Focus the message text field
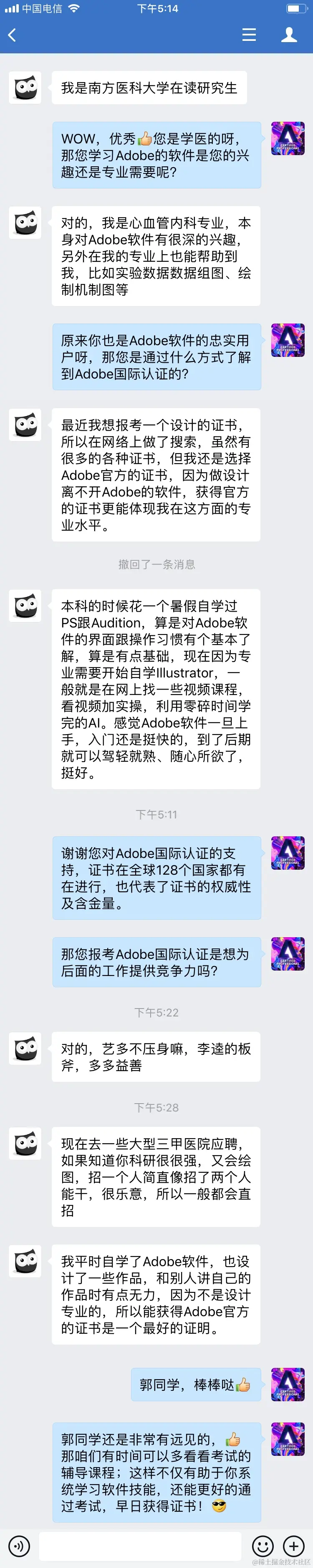The image size is (313, 1568). point(140,1545)
